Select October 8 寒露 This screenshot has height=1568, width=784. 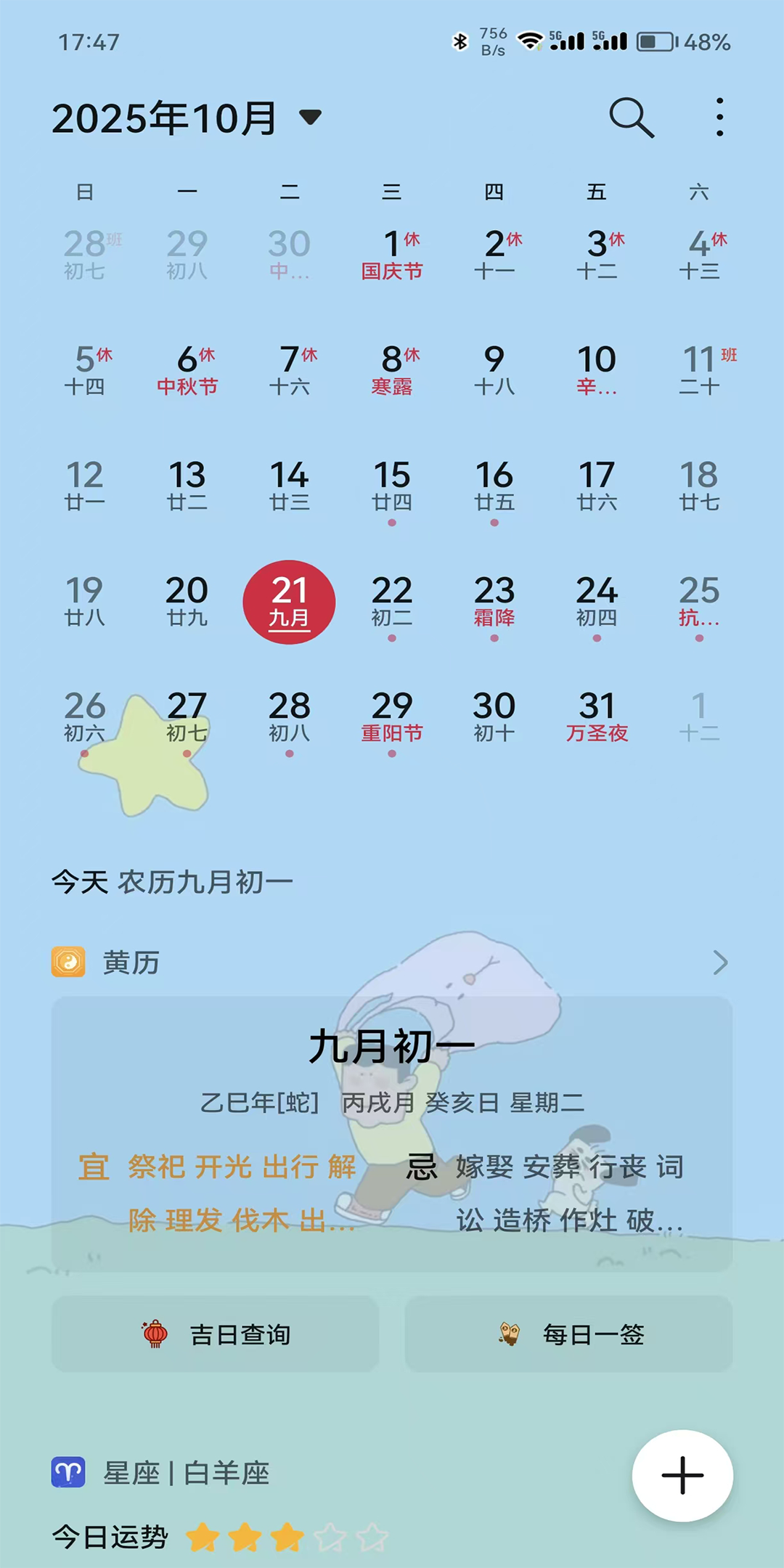click(x=392, y=370)
